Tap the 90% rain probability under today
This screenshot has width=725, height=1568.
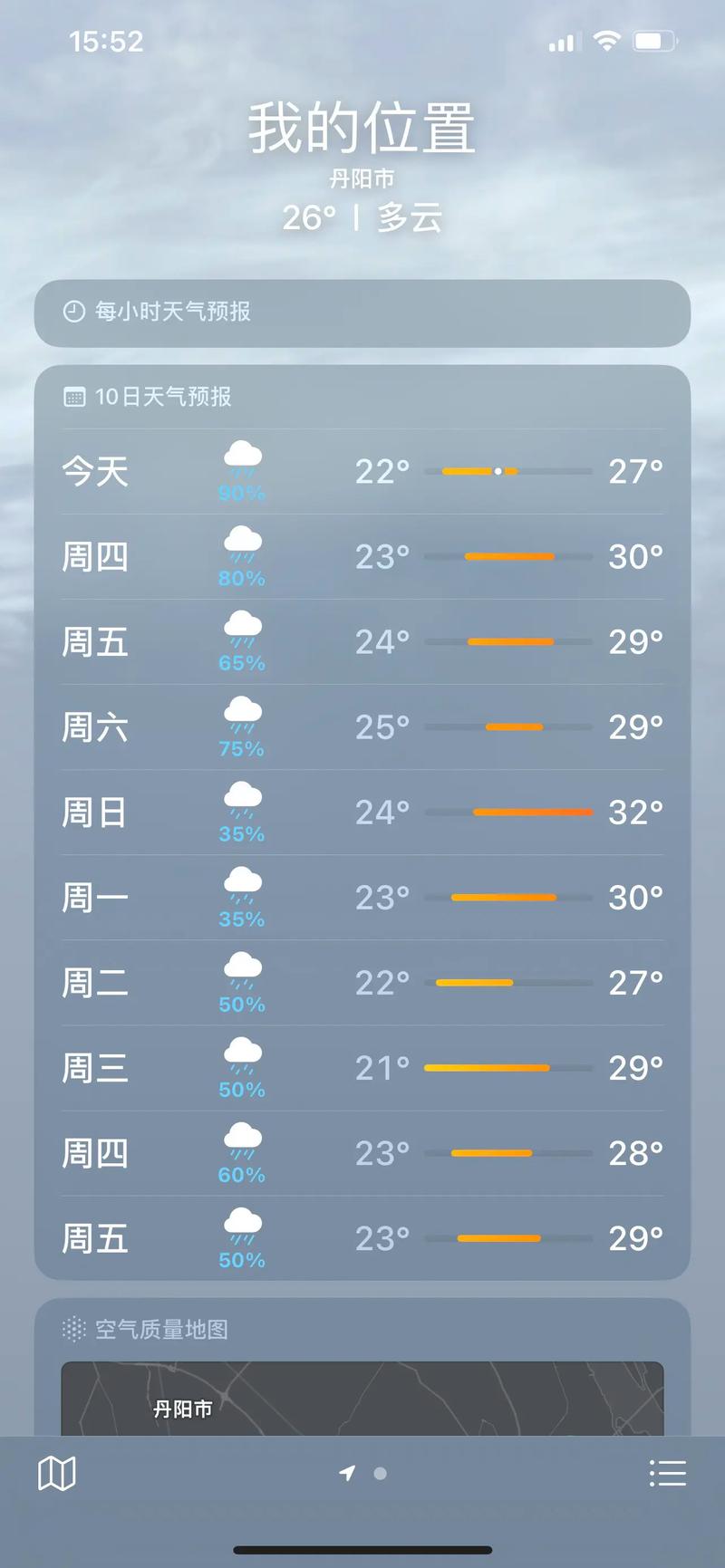241,494
